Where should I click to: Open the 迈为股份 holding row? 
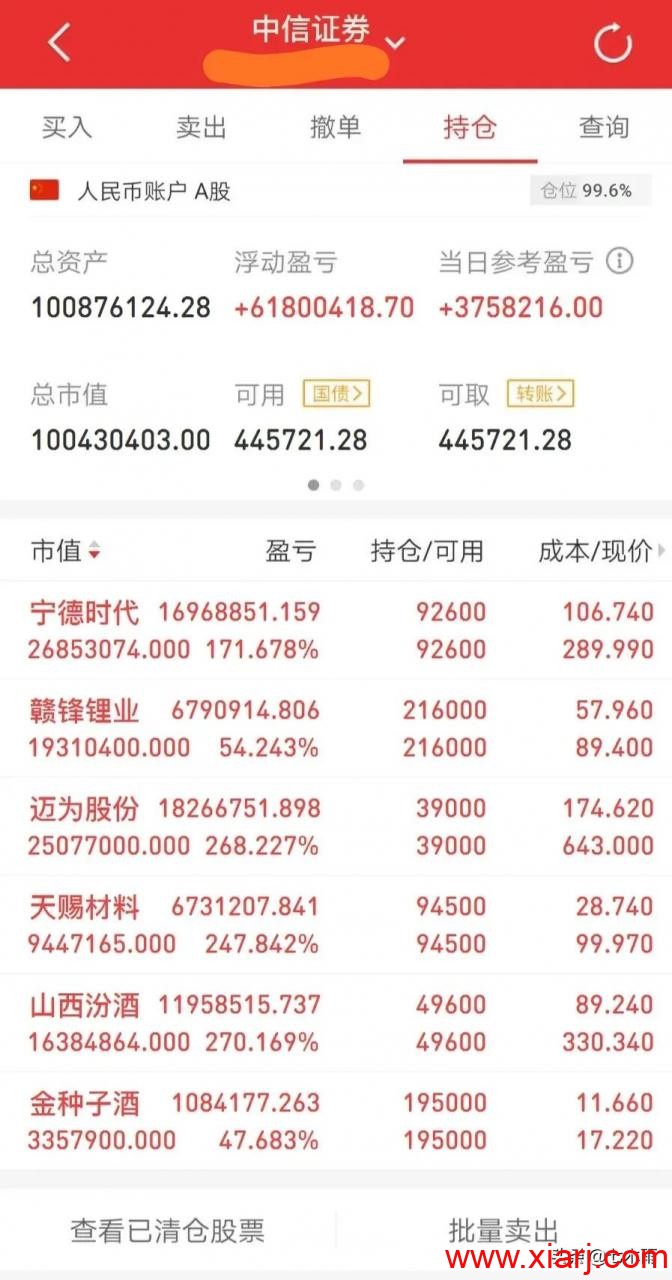coord(336,826)
